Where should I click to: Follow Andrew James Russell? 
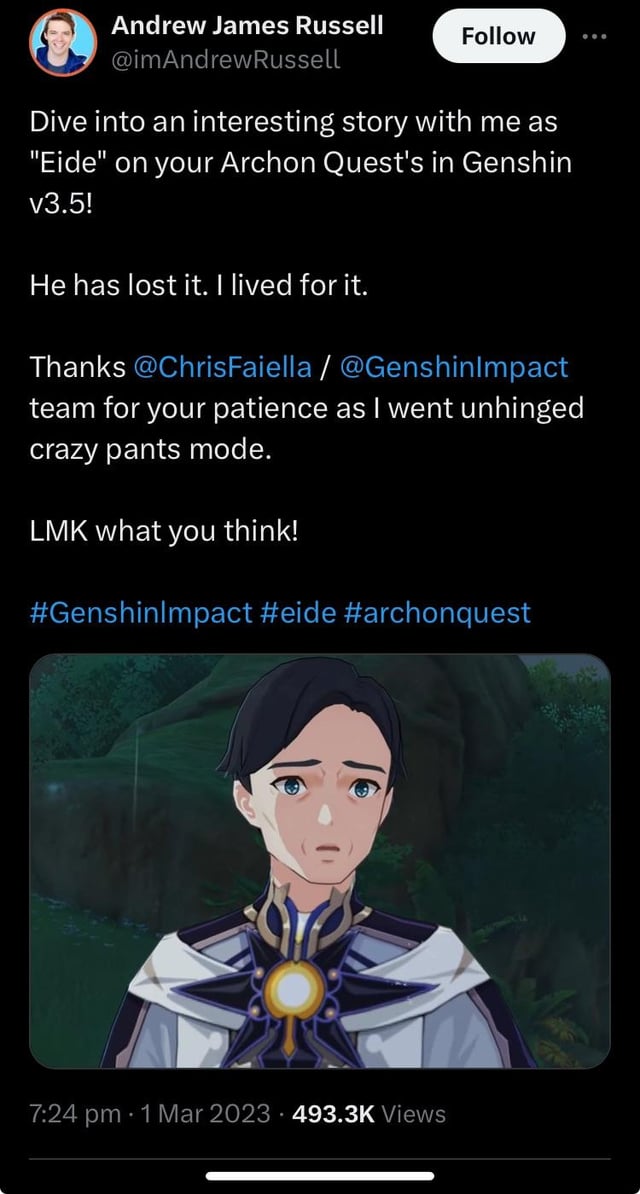pos(498,37)
